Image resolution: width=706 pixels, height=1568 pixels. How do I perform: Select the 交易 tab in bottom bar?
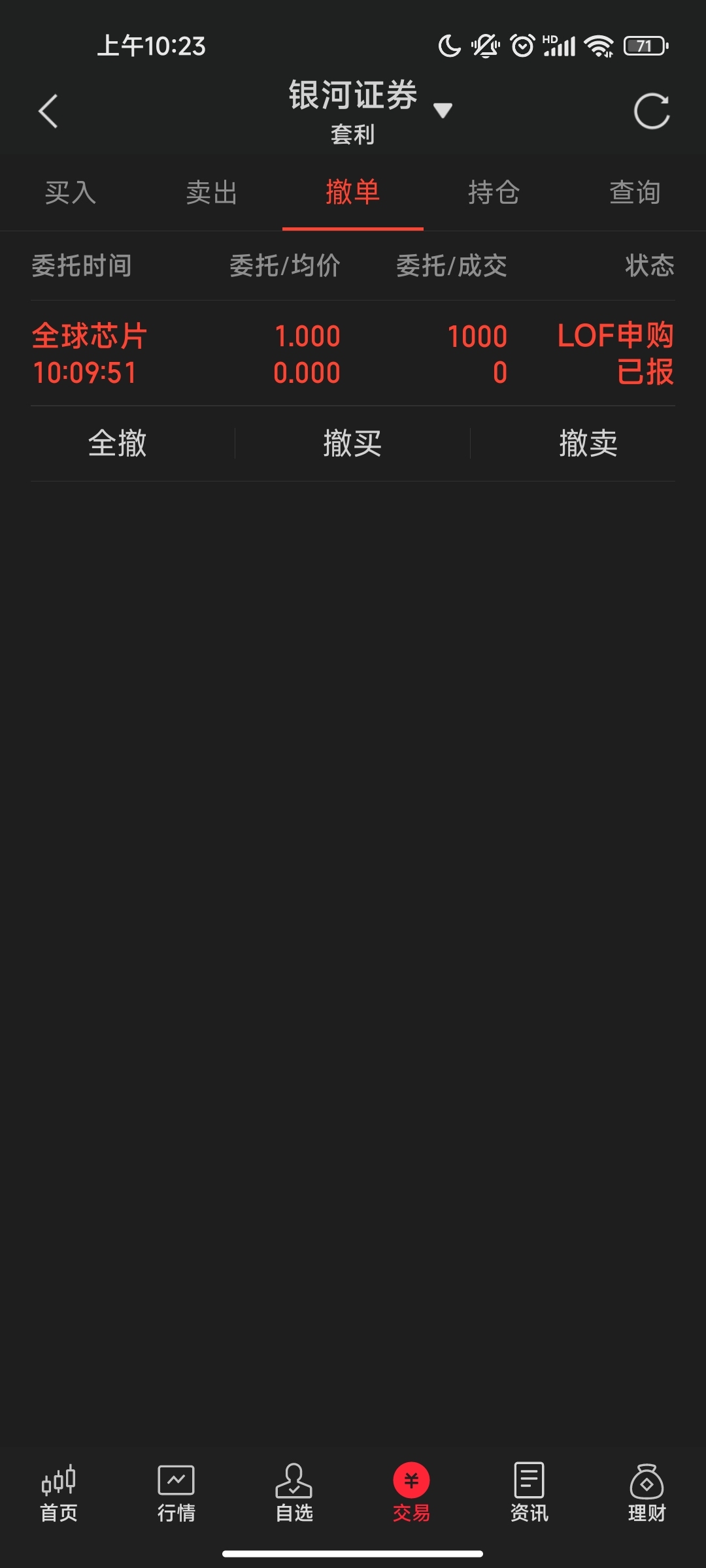[411, 1494]
